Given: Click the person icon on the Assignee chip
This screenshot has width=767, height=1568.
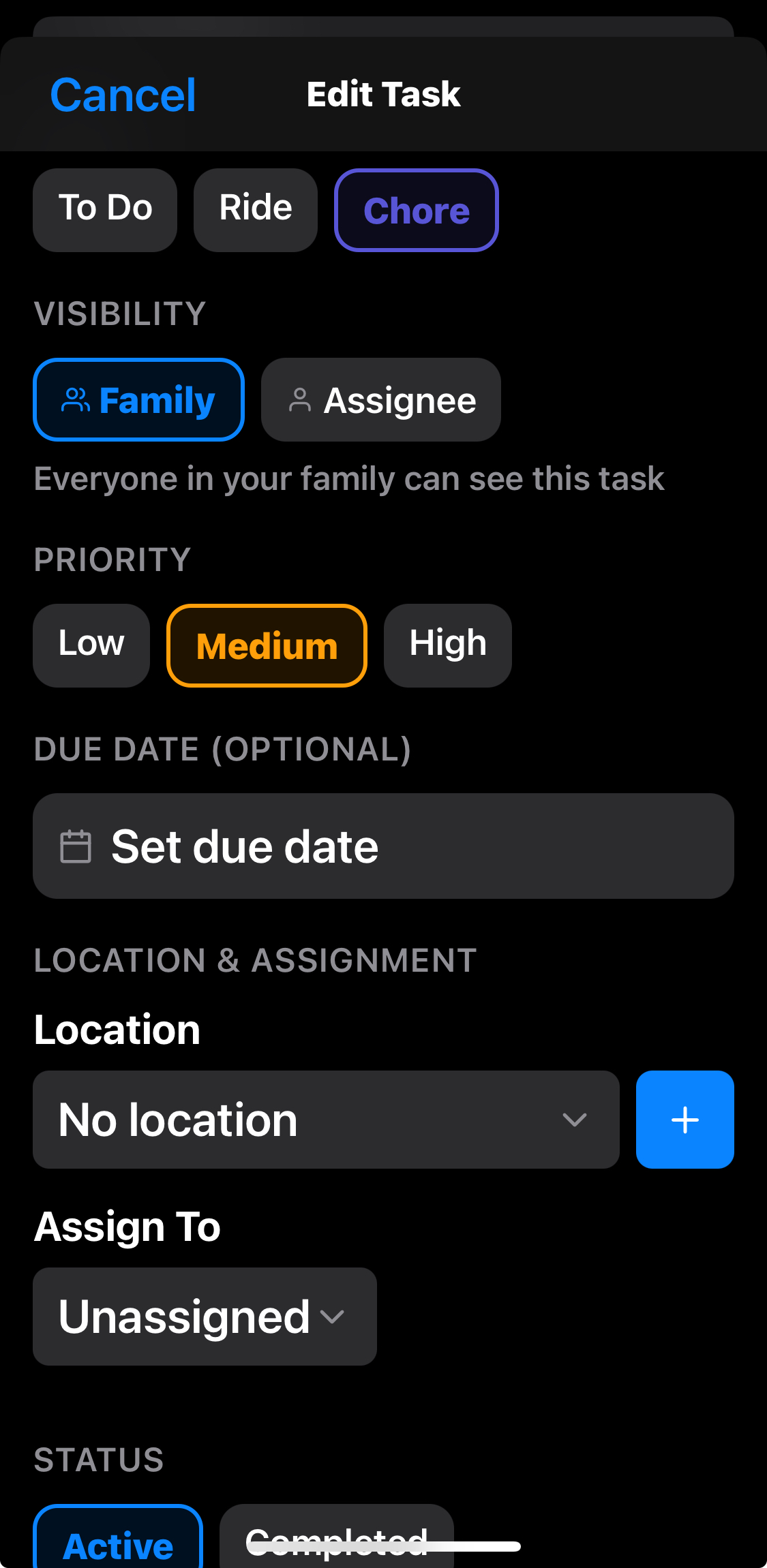Looking at the screenshot, I should click(x=300, y=399).
